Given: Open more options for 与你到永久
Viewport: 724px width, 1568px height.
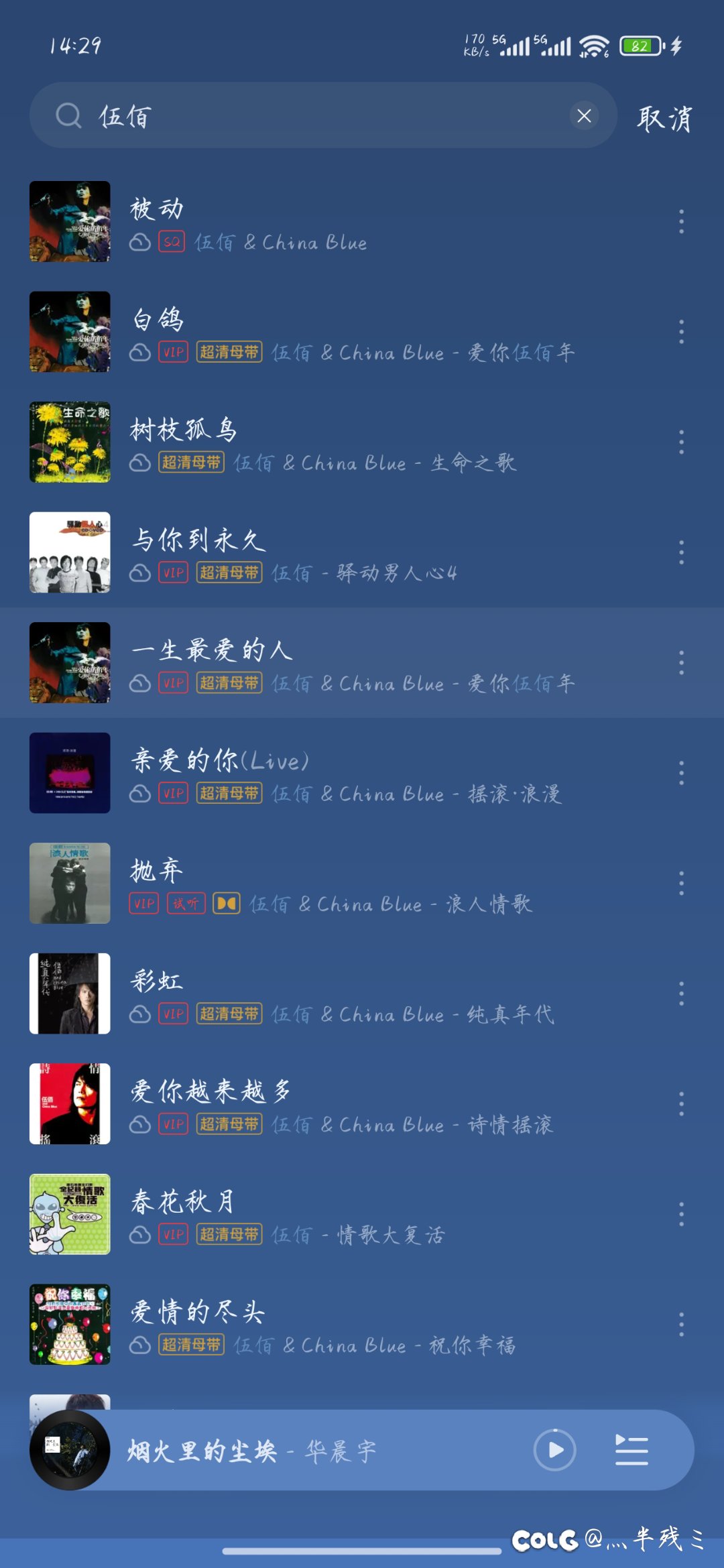Looking at the screenshot, I should click(681, 552).
